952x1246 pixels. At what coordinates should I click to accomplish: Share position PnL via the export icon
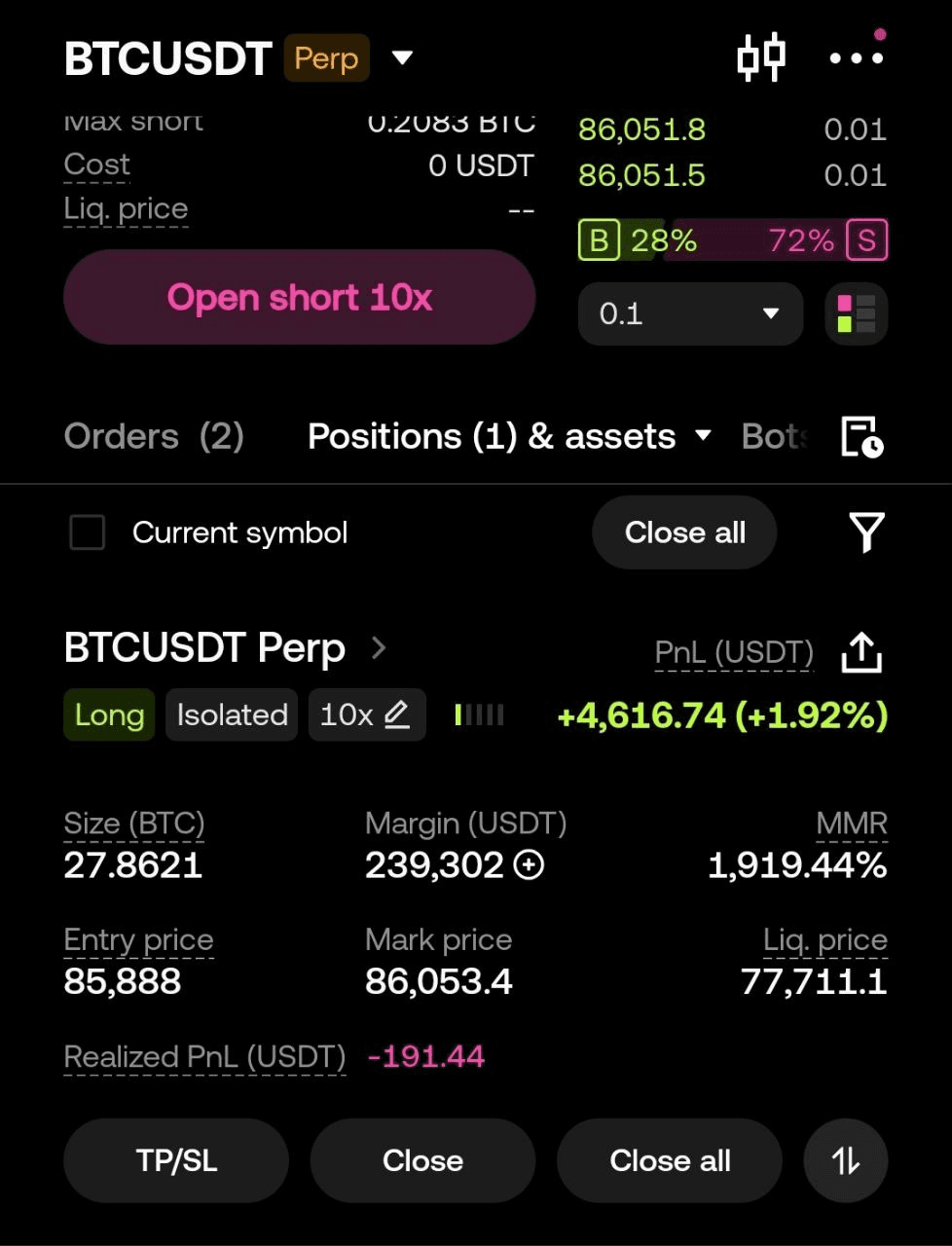point(860,652)
